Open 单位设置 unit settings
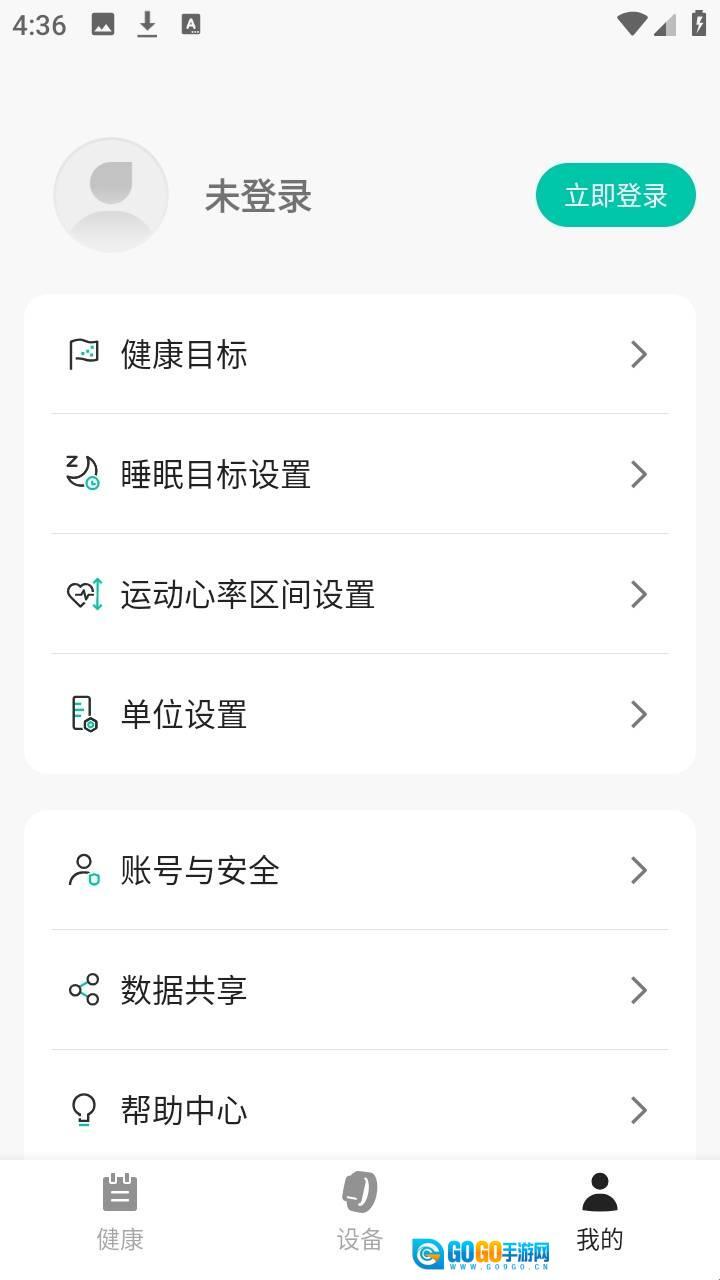This screenshot has height=1280, width=720. coord(360,714)
